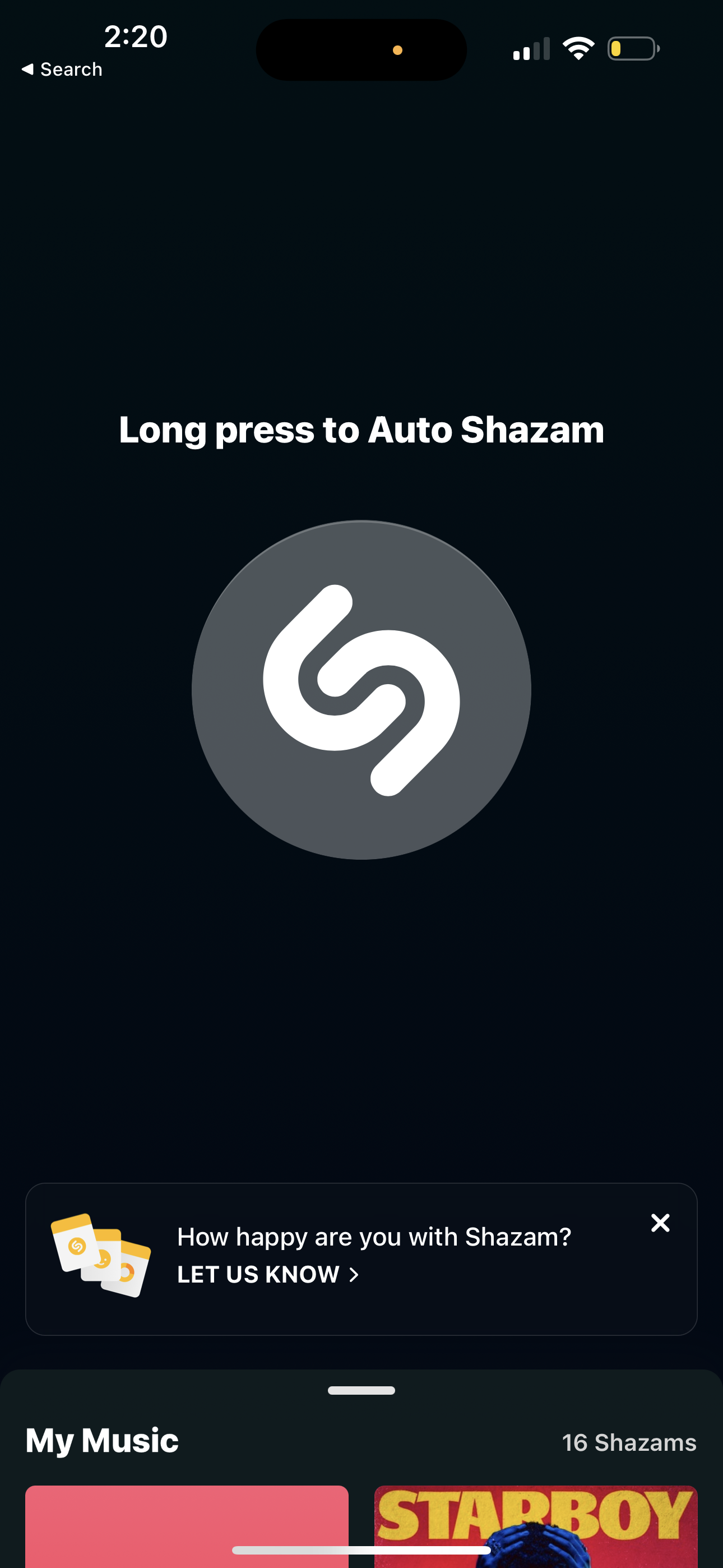Image resolution: width=723 pixels, height=1568 pixels.
Task: Tap the battery indicator in status bar
Action: (x=633, y=49)
